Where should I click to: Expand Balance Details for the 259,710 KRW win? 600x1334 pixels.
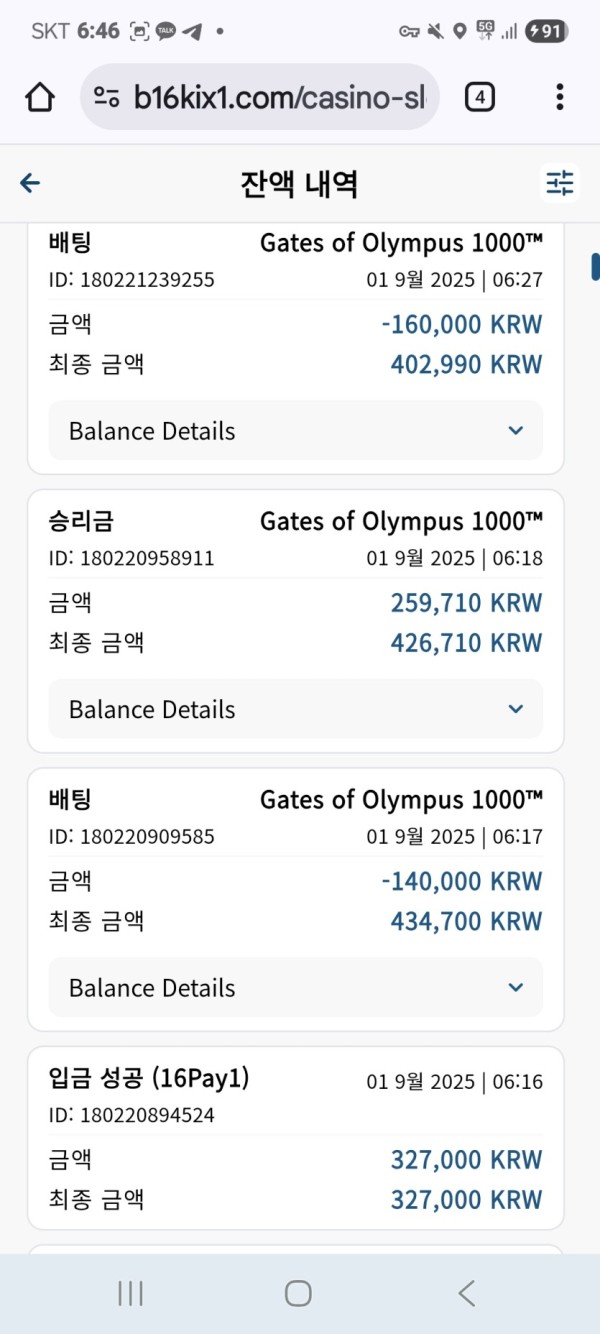296,709
